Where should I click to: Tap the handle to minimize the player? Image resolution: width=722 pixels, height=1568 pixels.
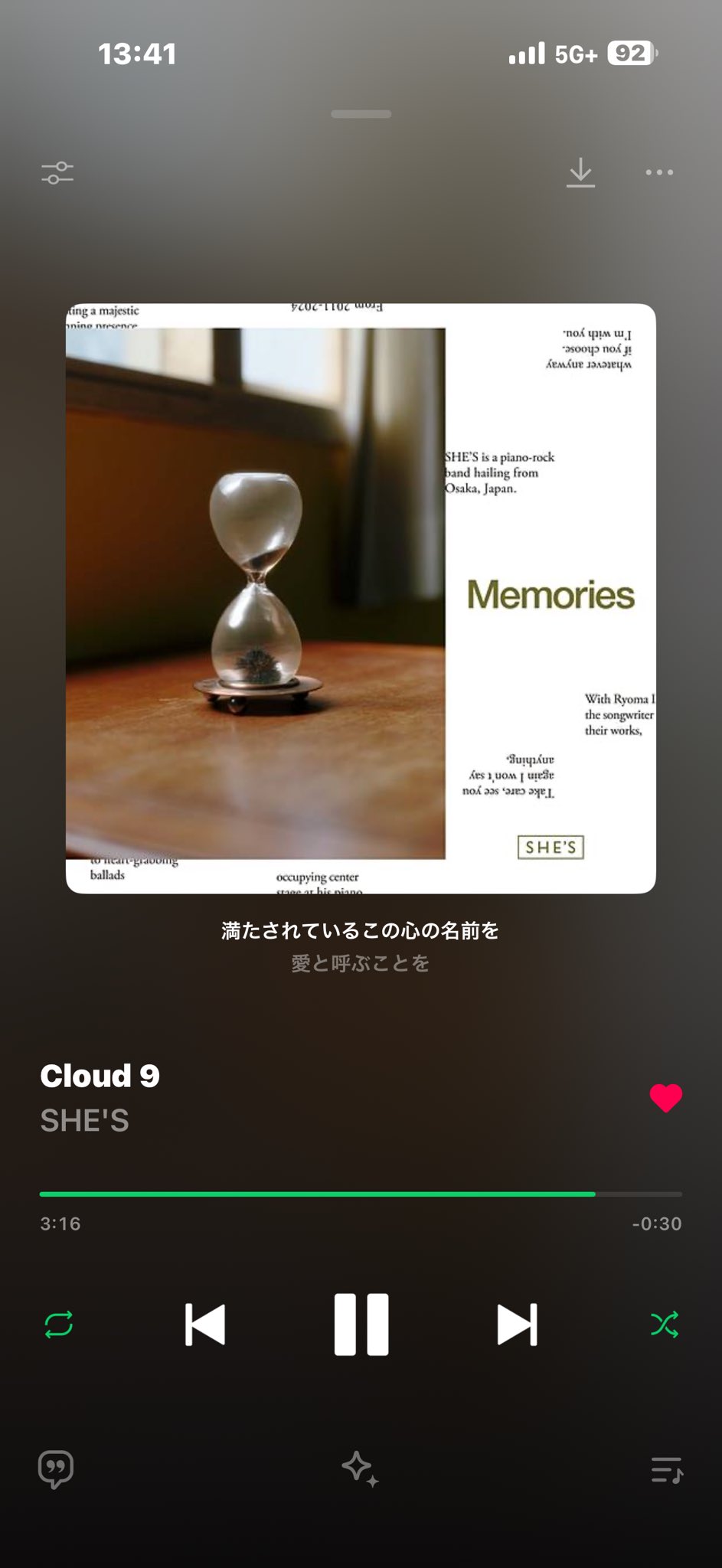(x=361, y=114)
